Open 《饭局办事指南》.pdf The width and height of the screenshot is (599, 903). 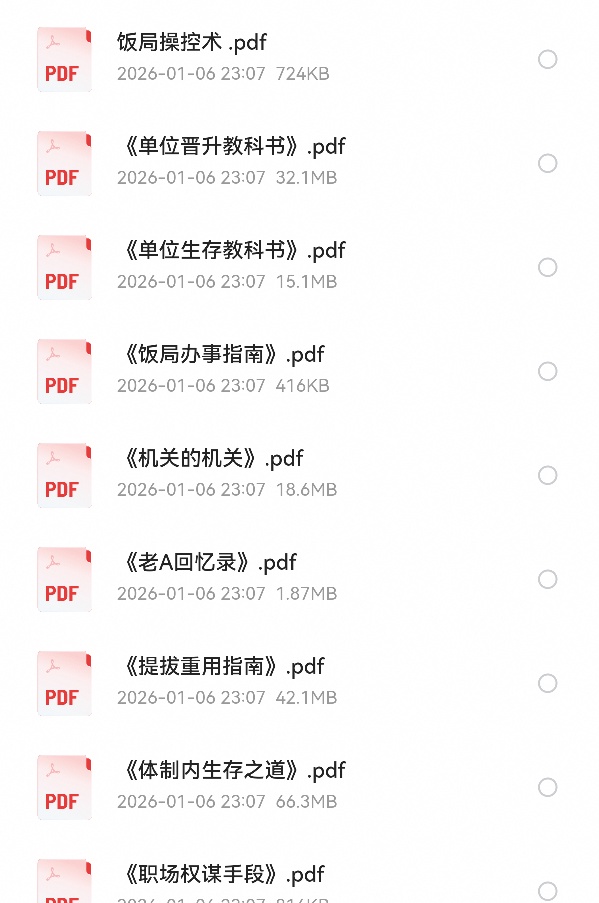pos(300,371)
